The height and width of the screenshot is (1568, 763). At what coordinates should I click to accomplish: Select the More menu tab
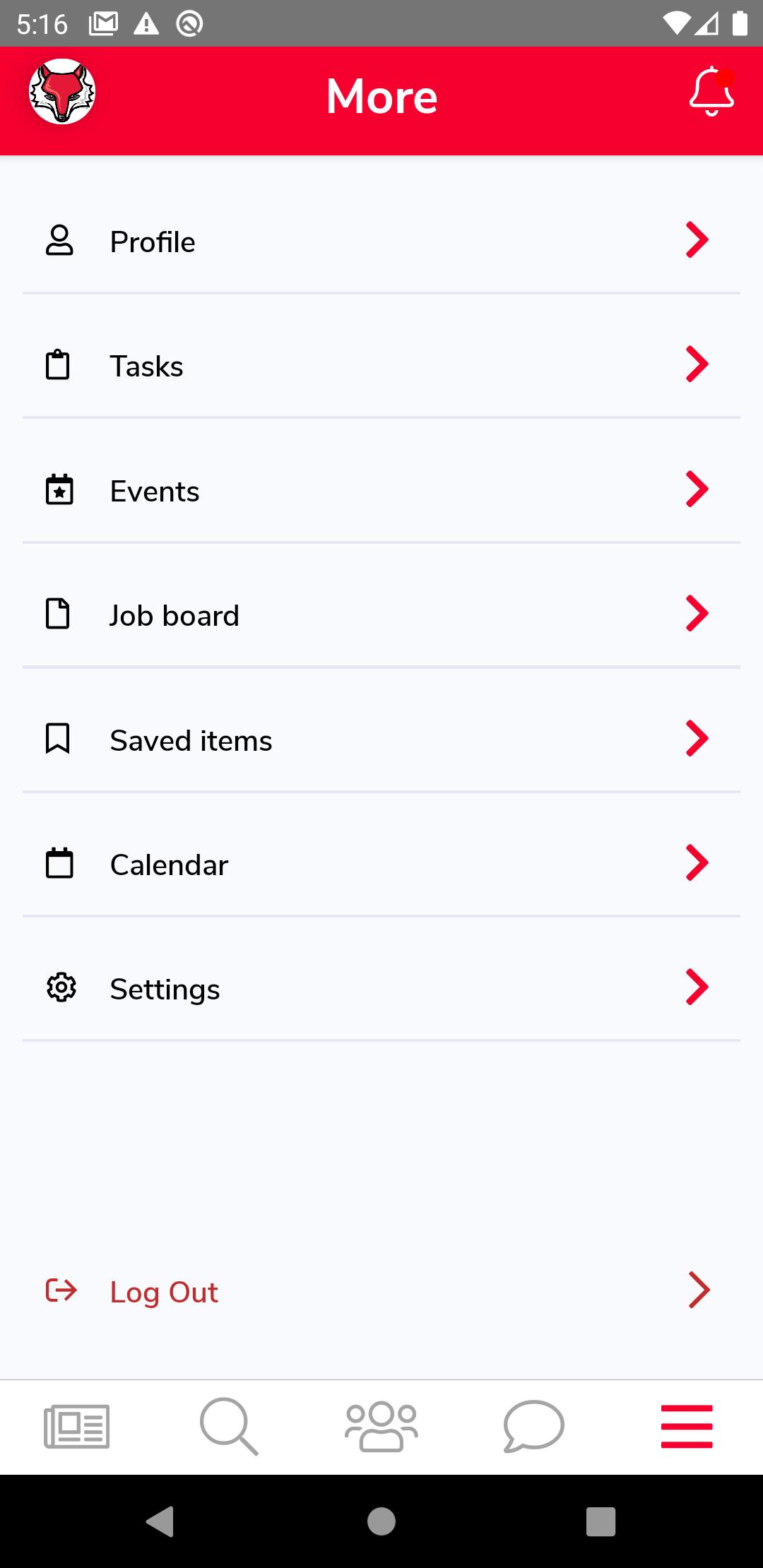click(687, 1427)
